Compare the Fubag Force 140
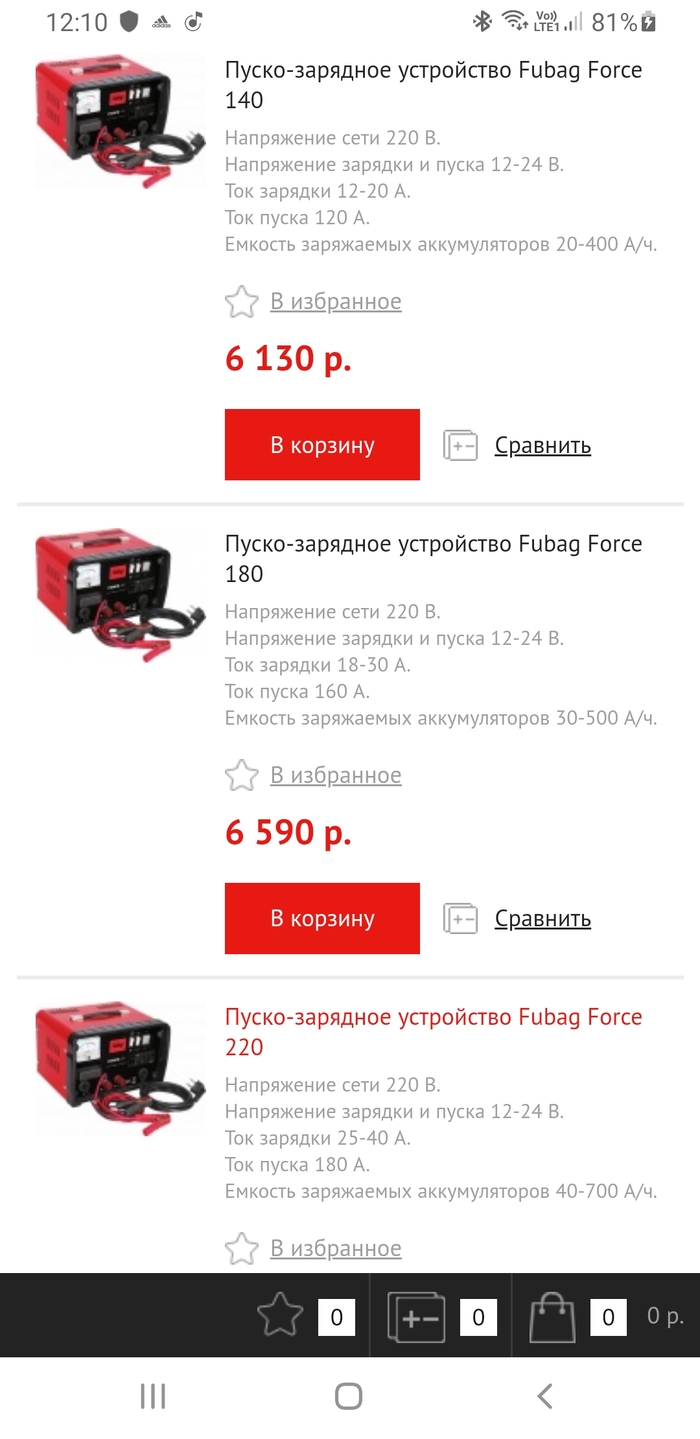 point(541,445)
